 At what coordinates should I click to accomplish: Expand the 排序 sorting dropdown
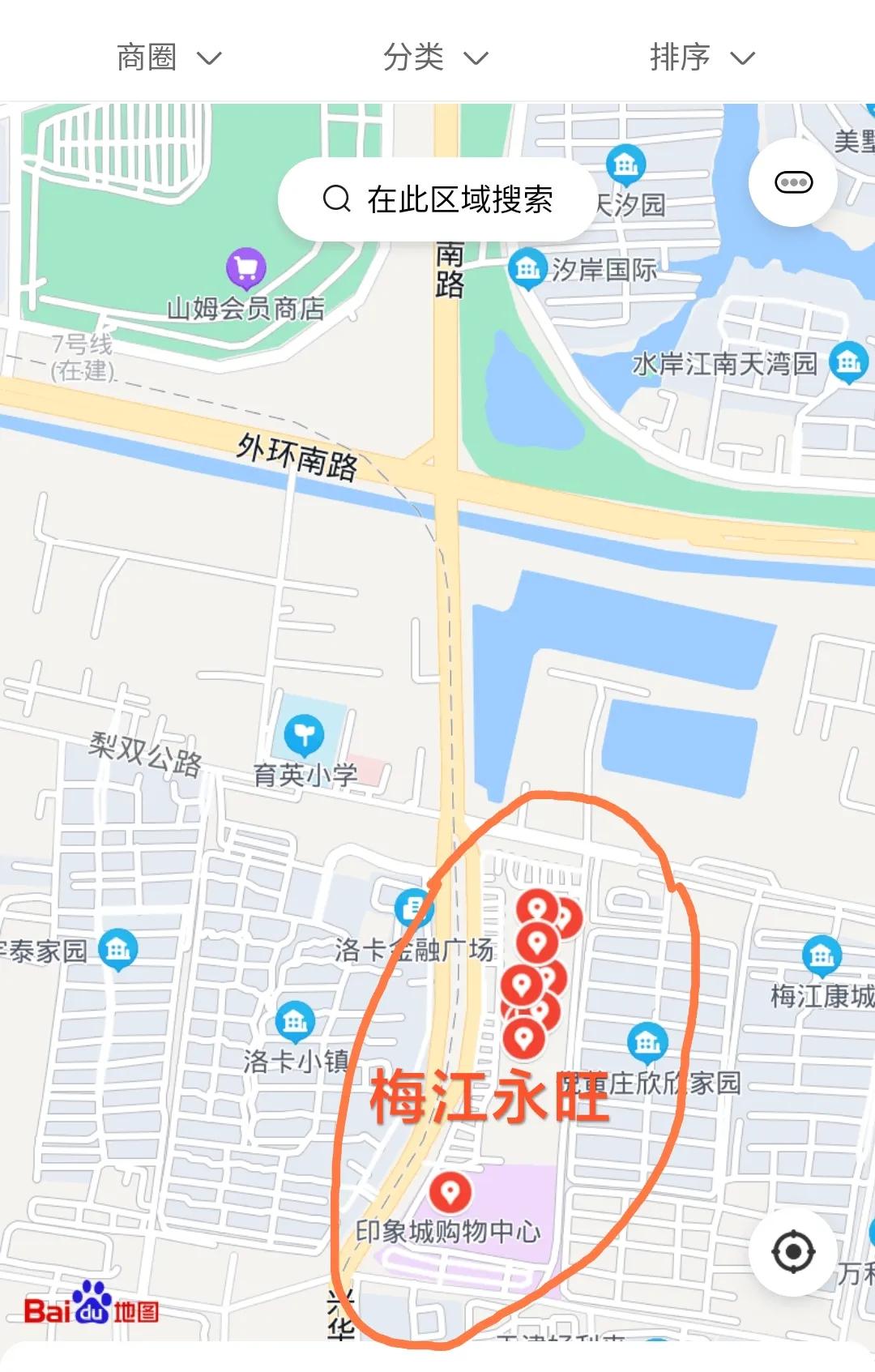click(x=702, y=56)
